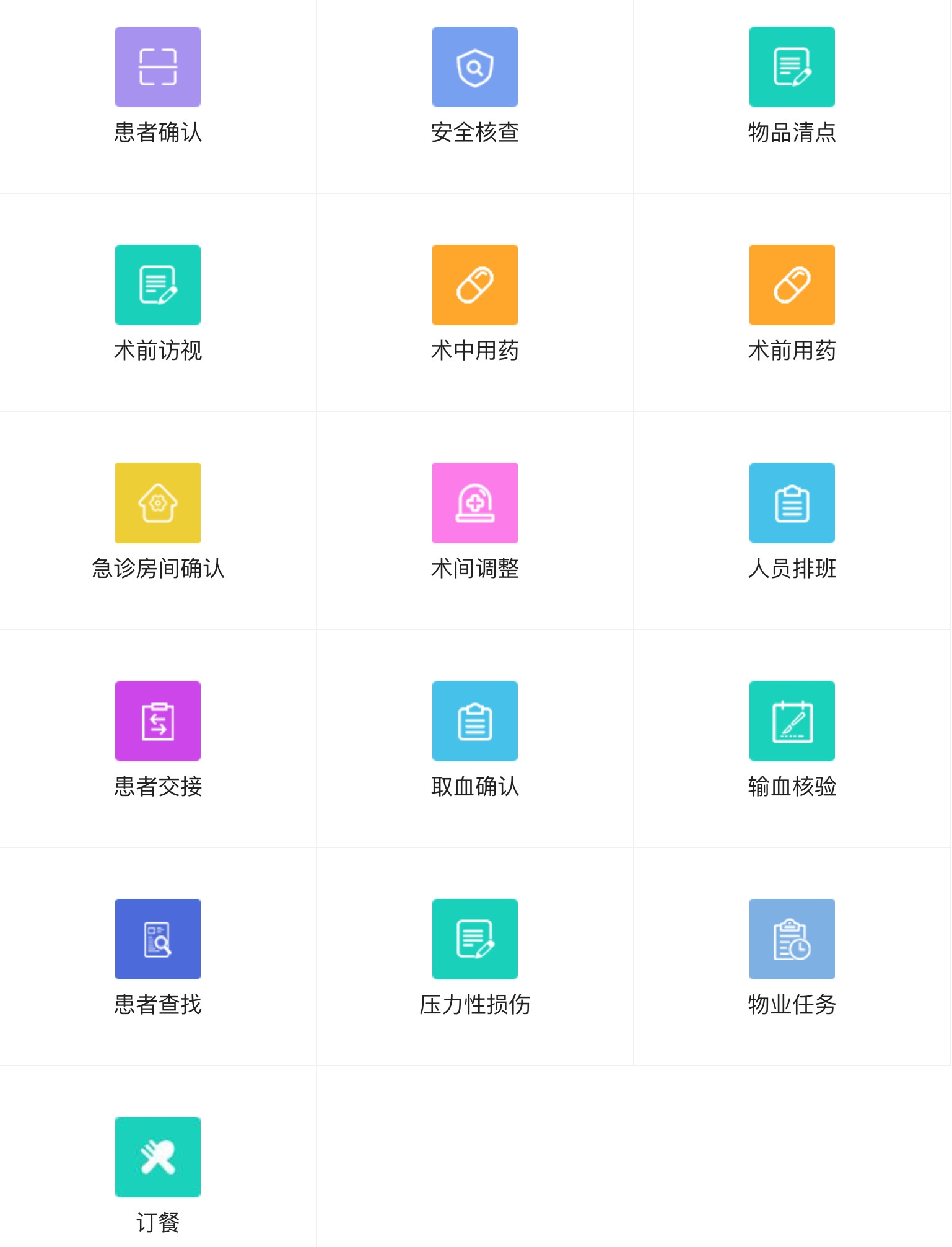This screenshot has height=1247, width=952.
Task: Open the 取血确认 blood retrieval confirmation icon
Action: [474, 720]
